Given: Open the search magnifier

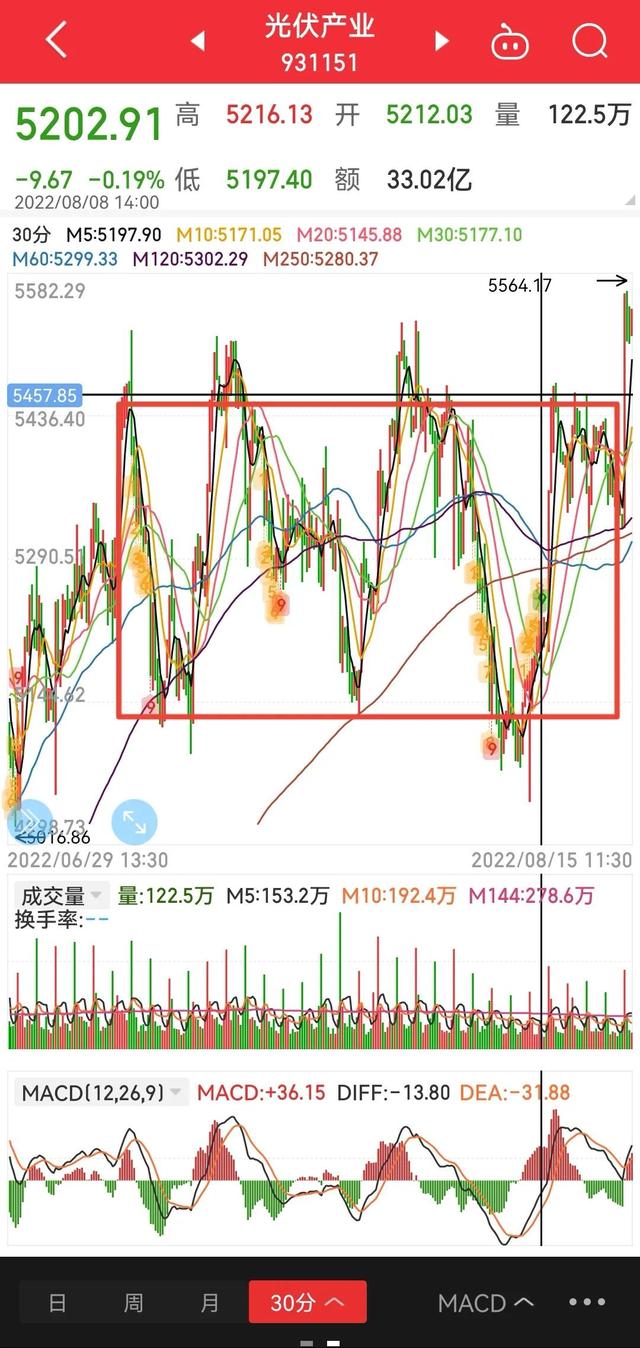Looking at the screenshot, I should [x=589, y=41].
